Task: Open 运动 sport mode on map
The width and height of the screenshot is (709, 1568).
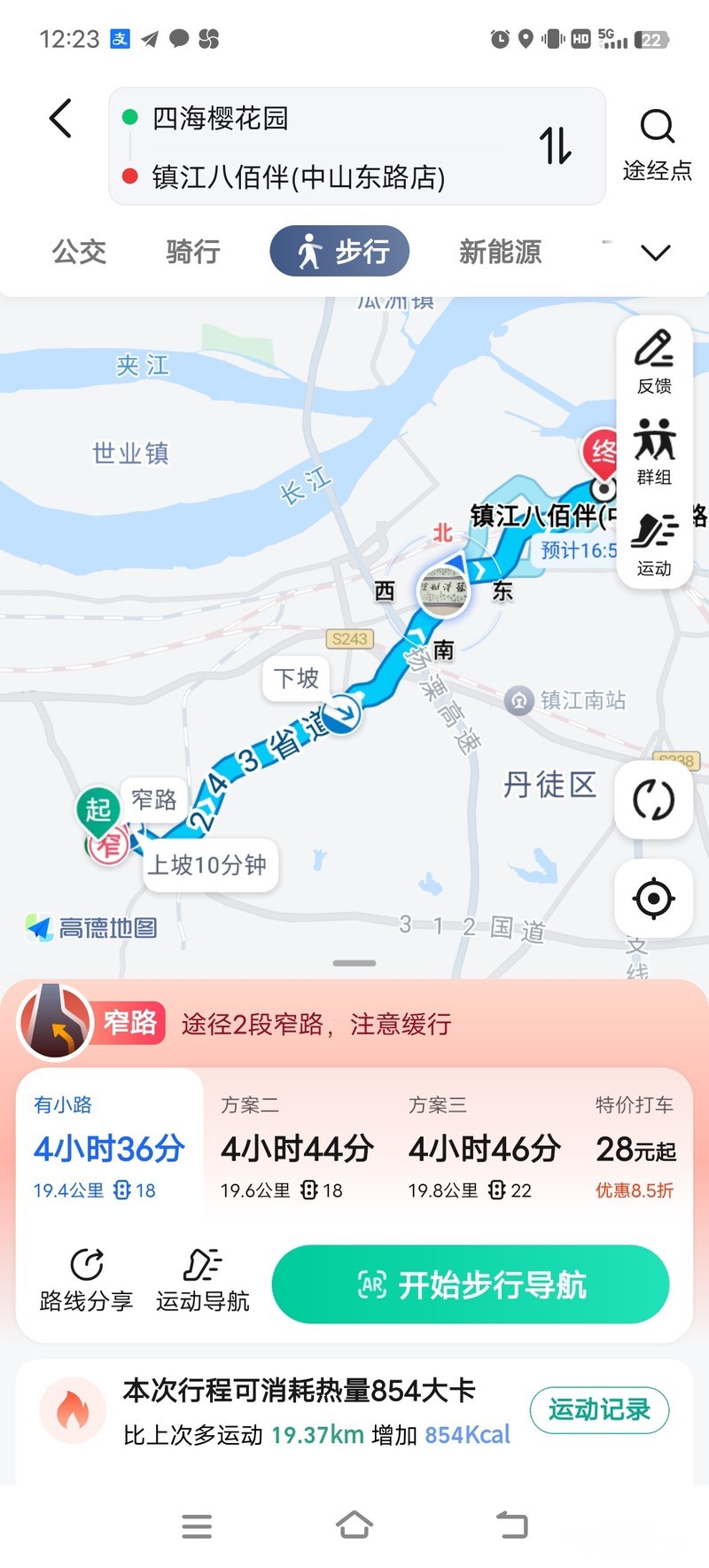Action: (x=654, y=544)
